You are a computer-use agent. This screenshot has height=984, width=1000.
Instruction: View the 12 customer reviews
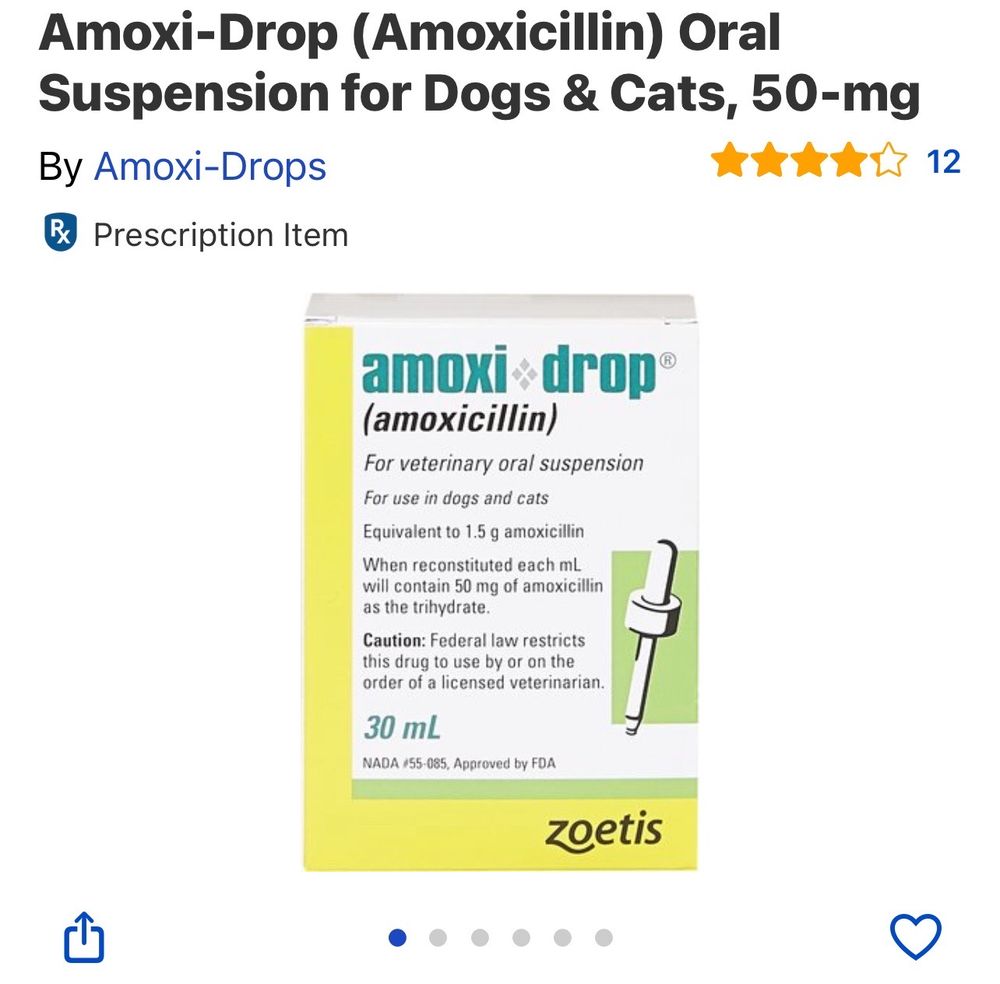click(x=943, y=161)
